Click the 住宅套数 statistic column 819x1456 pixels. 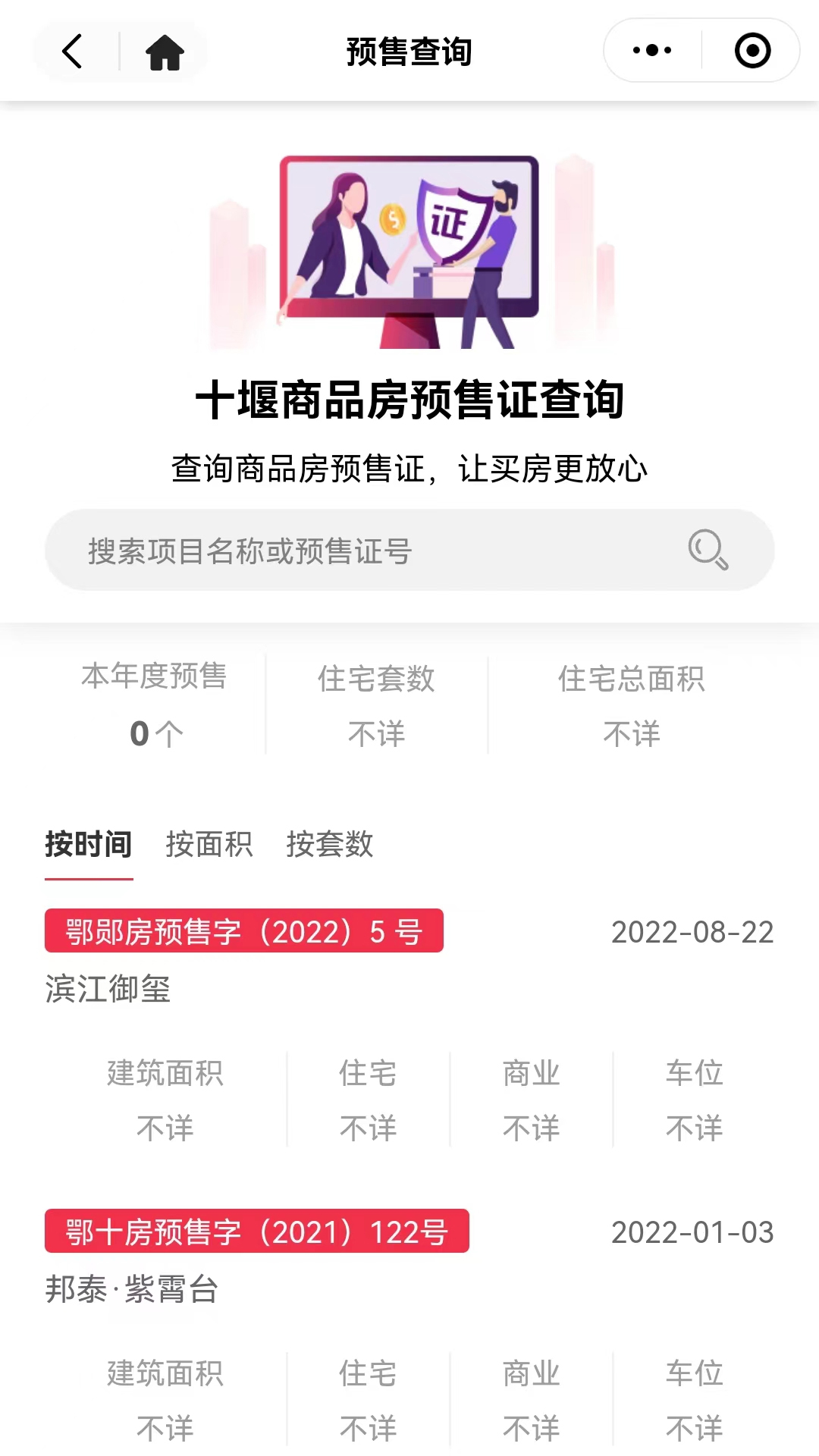click(377, 705)
